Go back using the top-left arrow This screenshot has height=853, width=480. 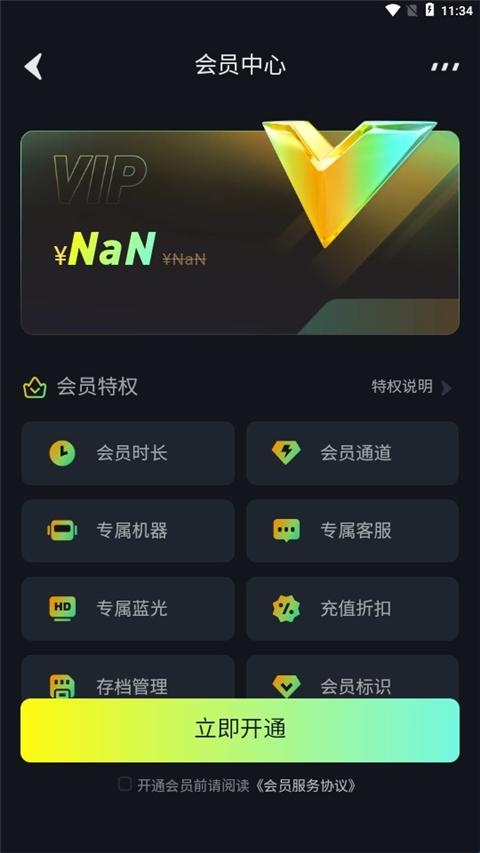[x=33, y=66]
